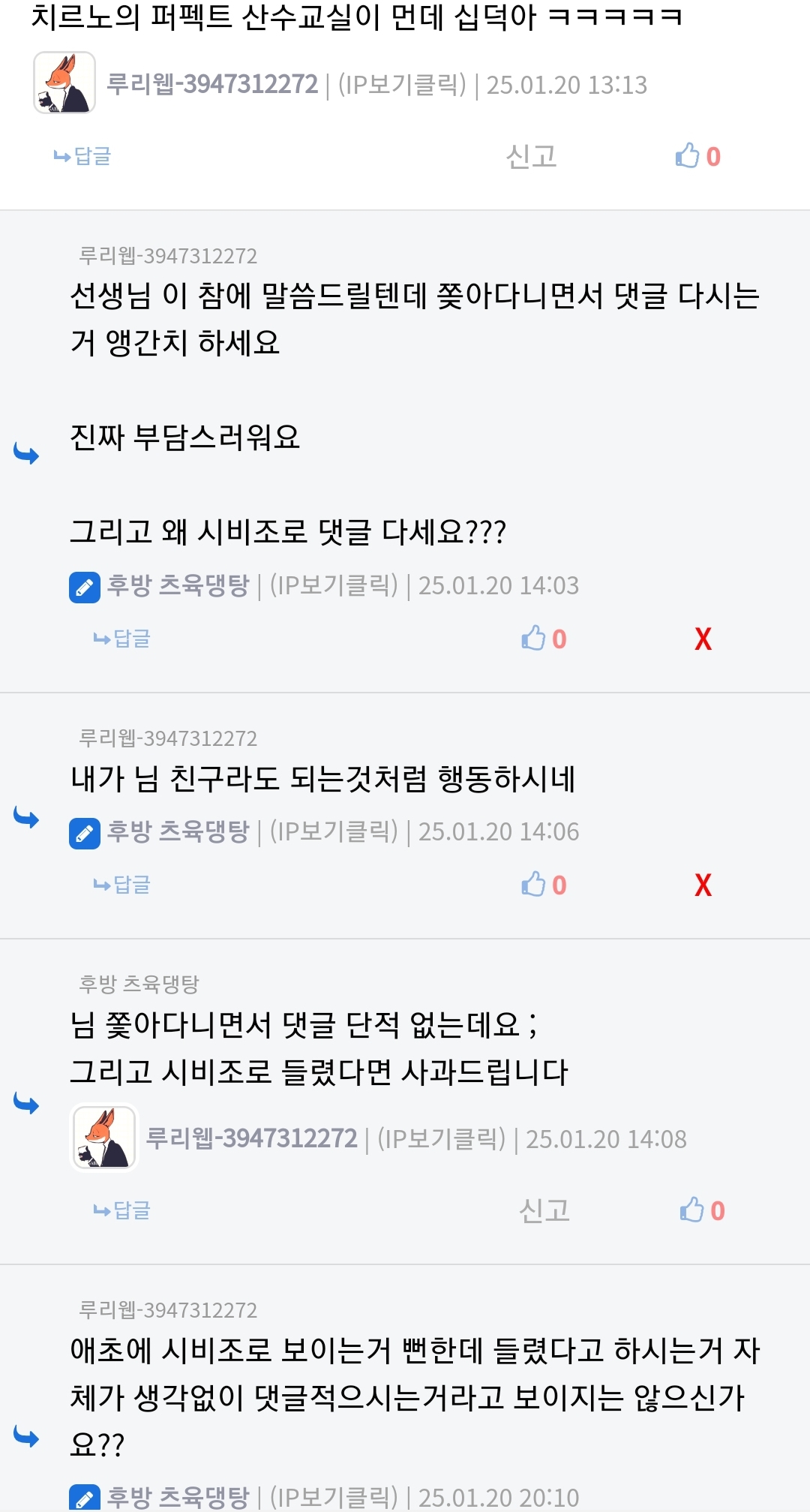Reply to the 14:03 comment

(x=122, y=639)
